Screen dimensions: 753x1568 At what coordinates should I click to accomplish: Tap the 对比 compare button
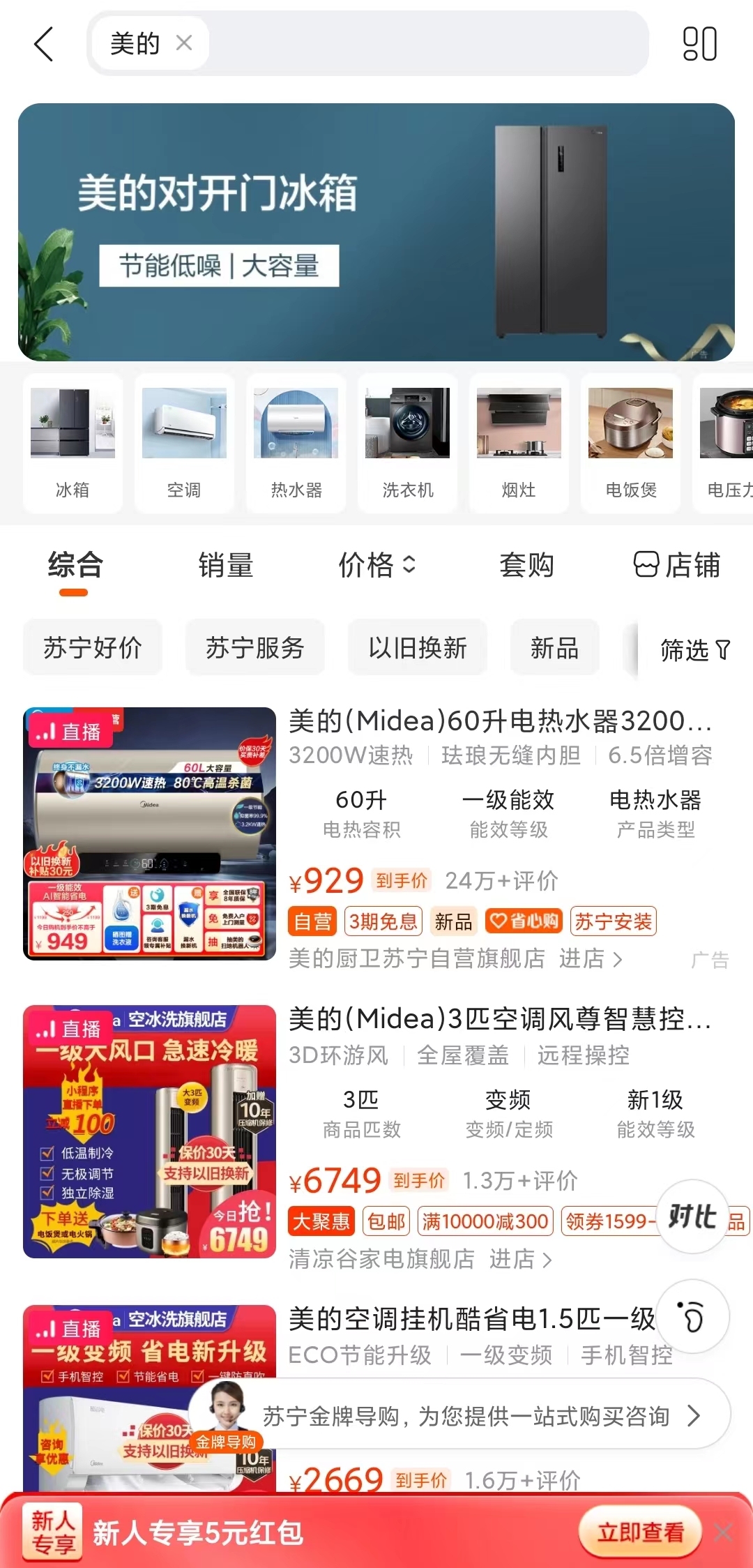tap(692, 1216)
